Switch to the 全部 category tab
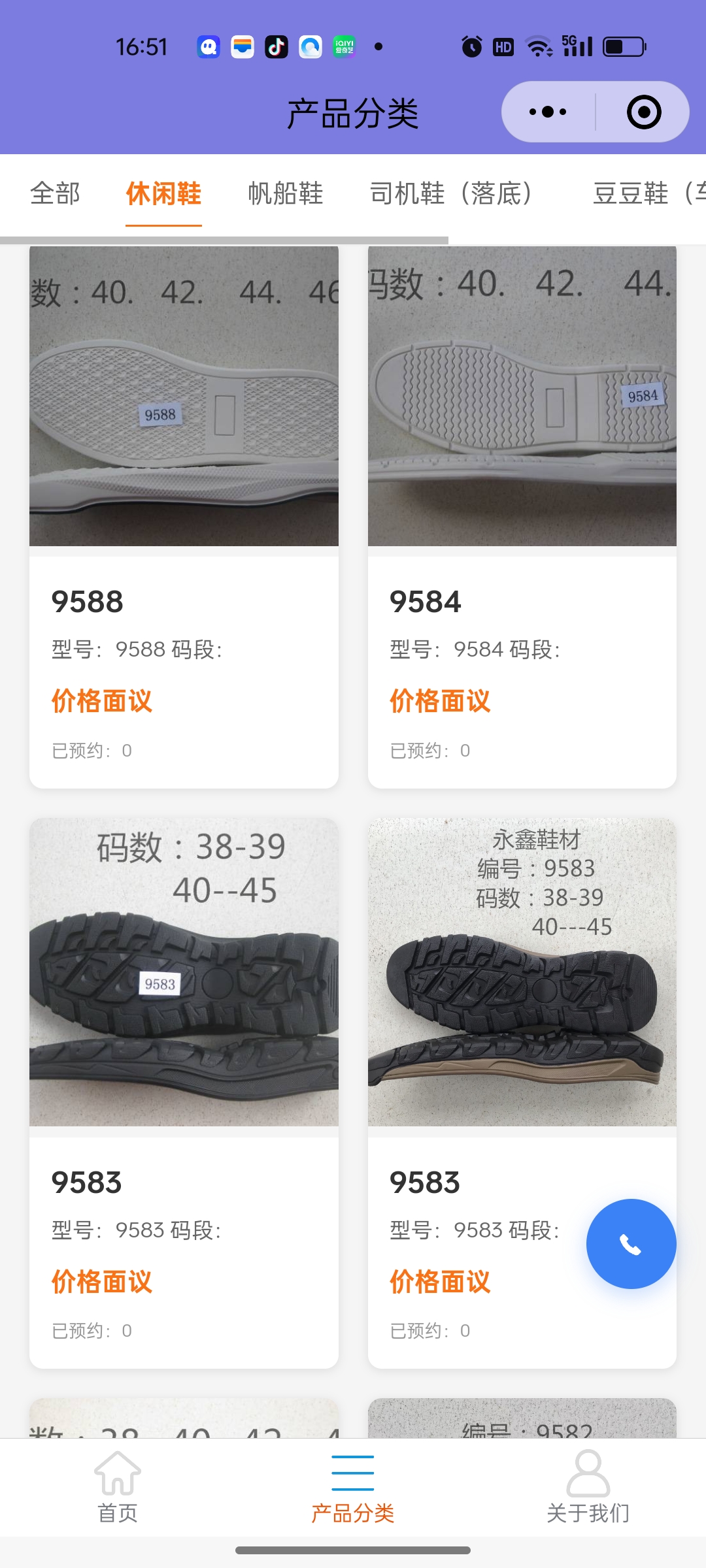The width and height of the screenshot is (706, 1568). [55, 194]
